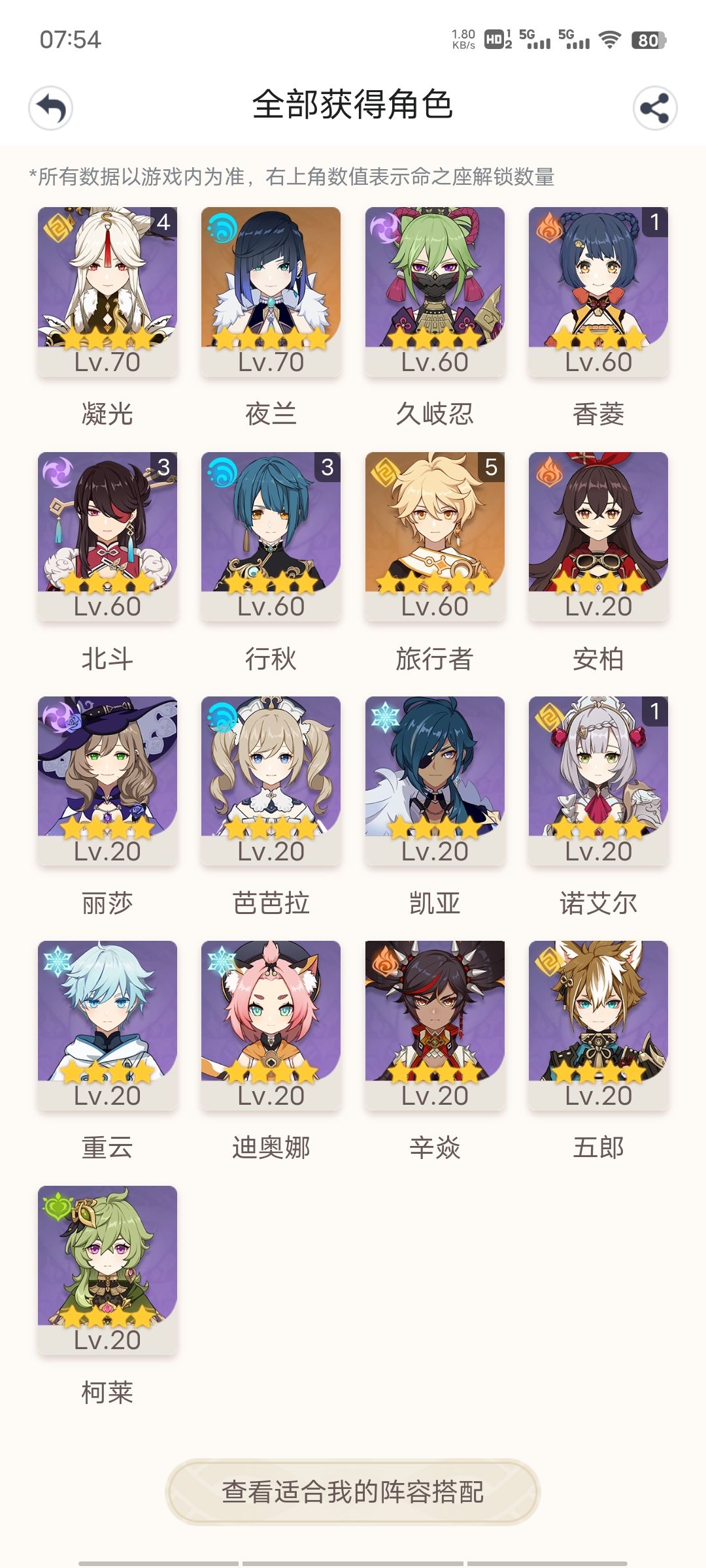Open 安柏 character card

pyautogui.click(x=598, y=536)
